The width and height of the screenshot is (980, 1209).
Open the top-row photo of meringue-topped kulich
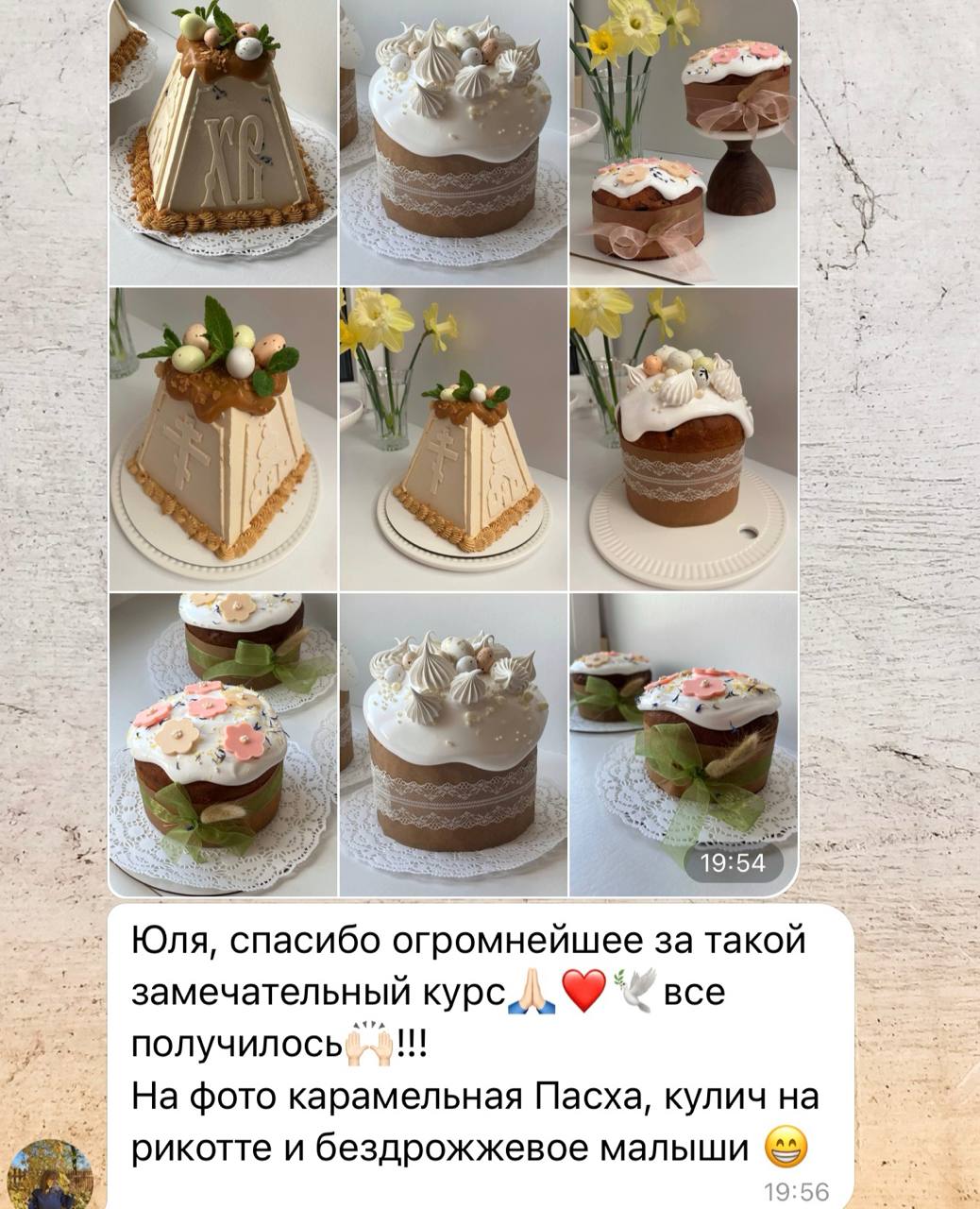[453, 142]
